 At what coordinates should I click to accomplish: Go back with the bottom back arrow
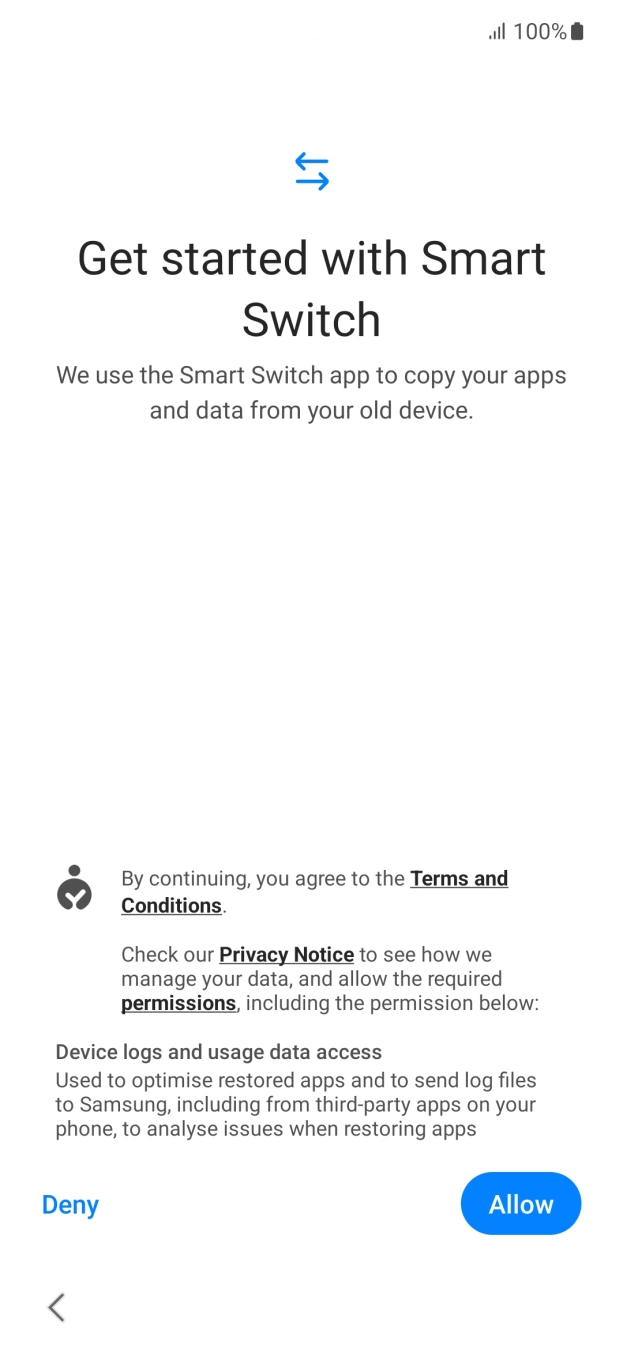(57, 1306)
